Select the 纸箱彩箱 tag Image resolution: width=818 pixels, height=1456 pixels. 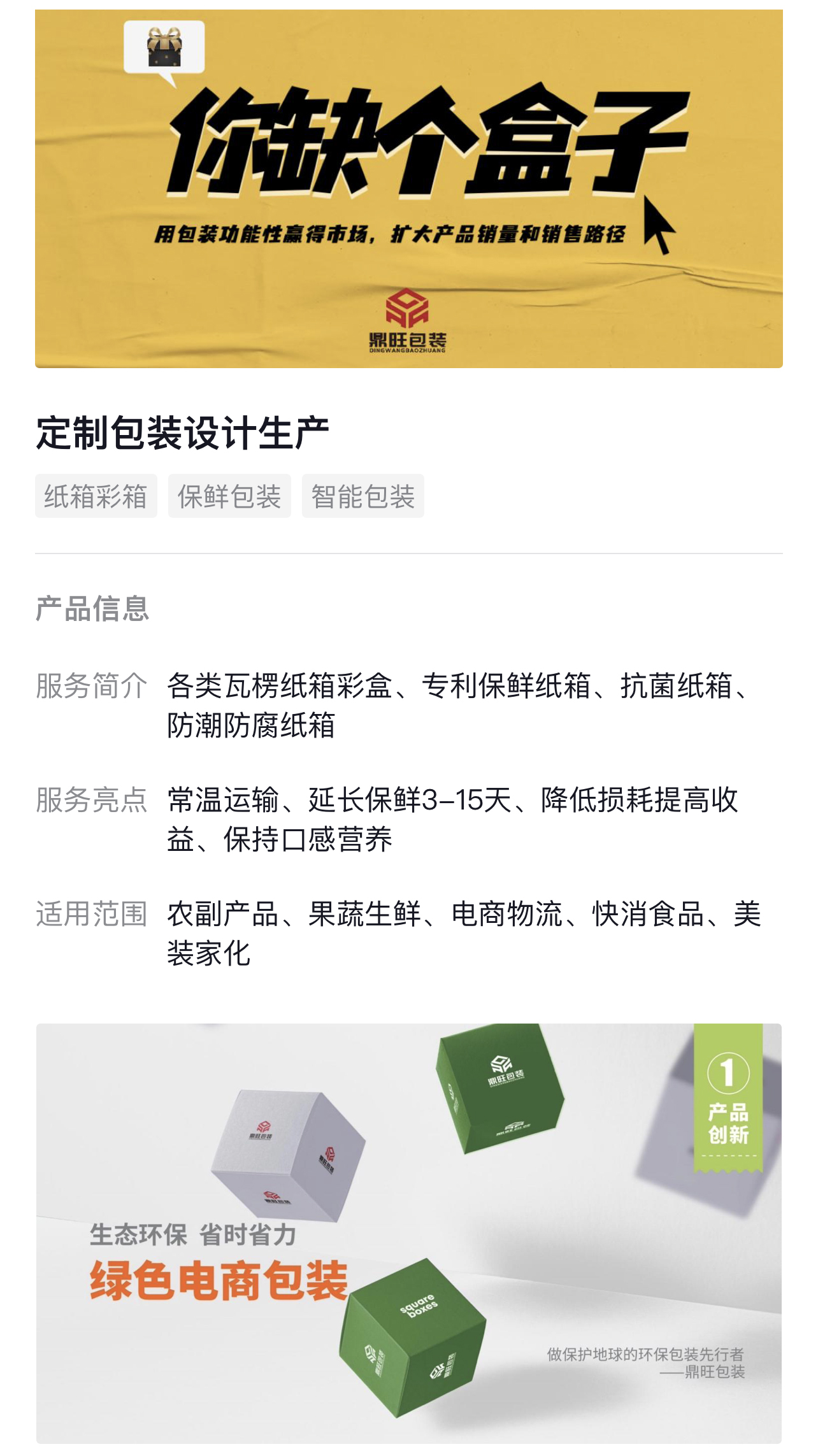tap(96, 496)
